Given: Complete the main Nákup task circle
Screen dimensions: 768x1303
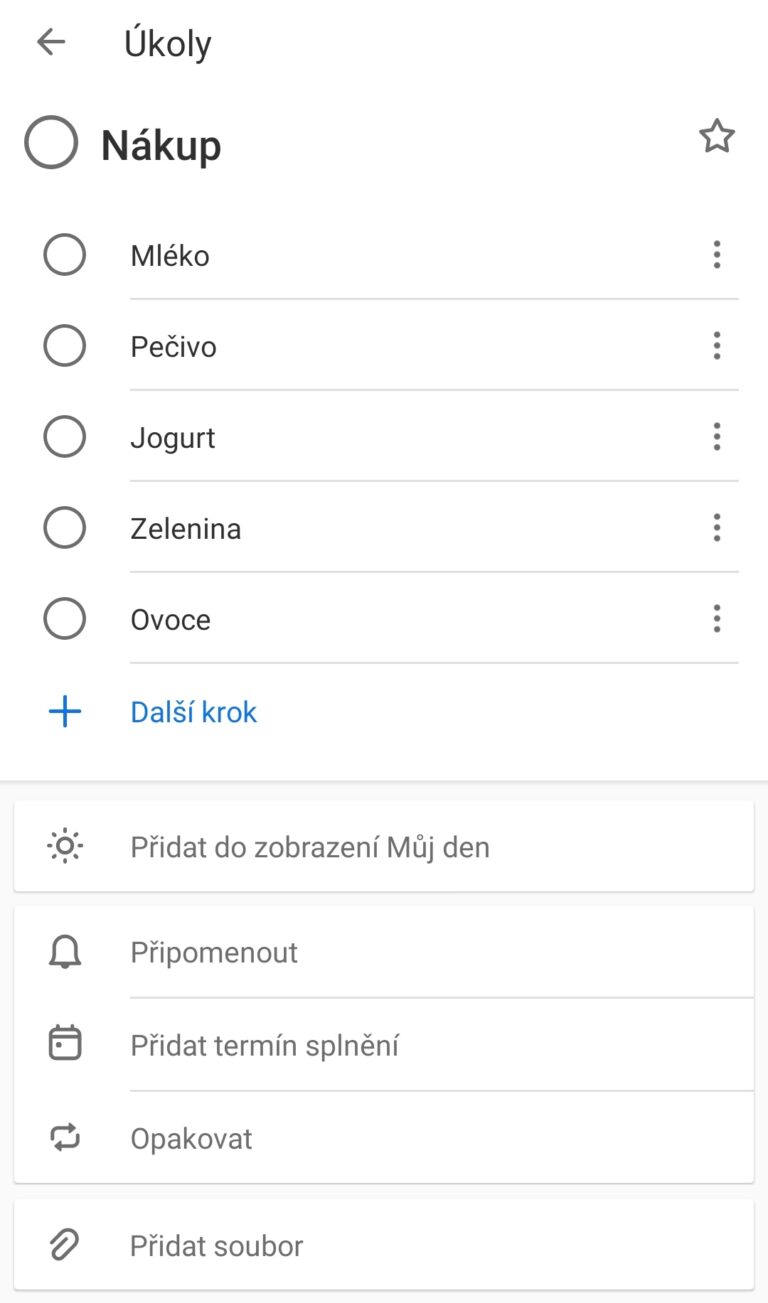Looking at the screenshot, I should coord(51,143).
